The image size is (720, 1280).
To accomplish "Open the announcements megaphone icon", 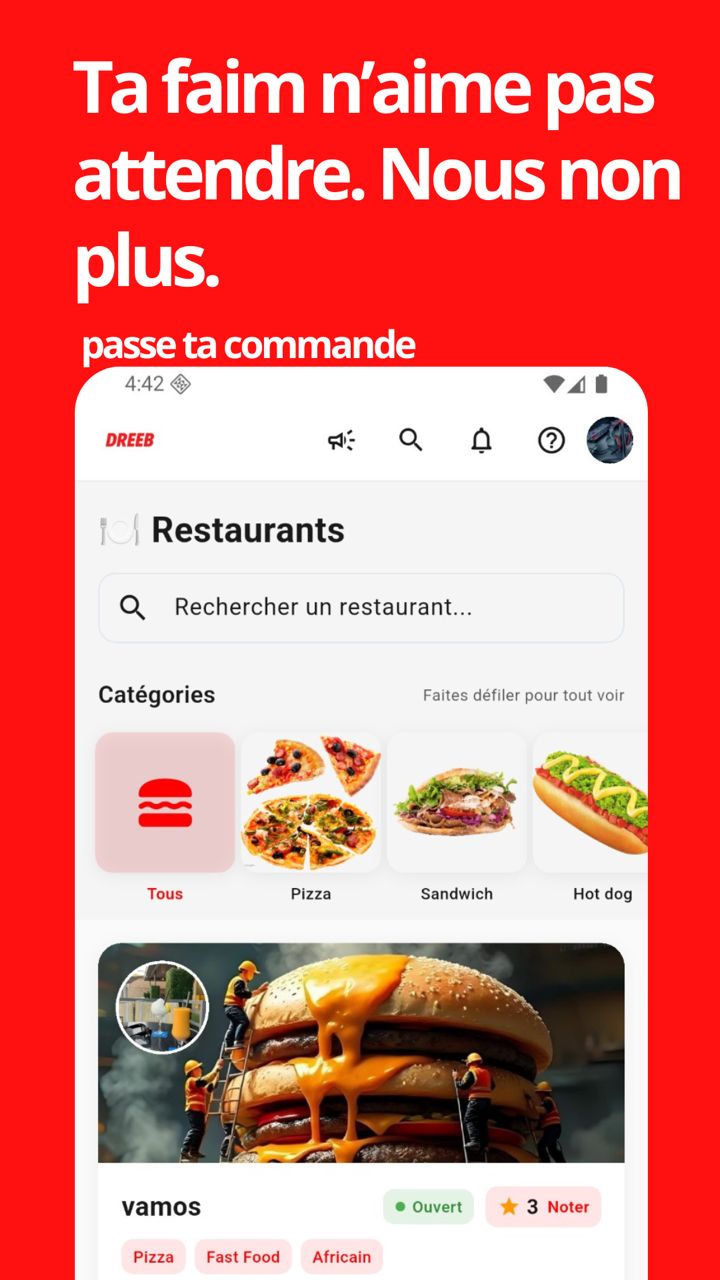I will point(341,440).
